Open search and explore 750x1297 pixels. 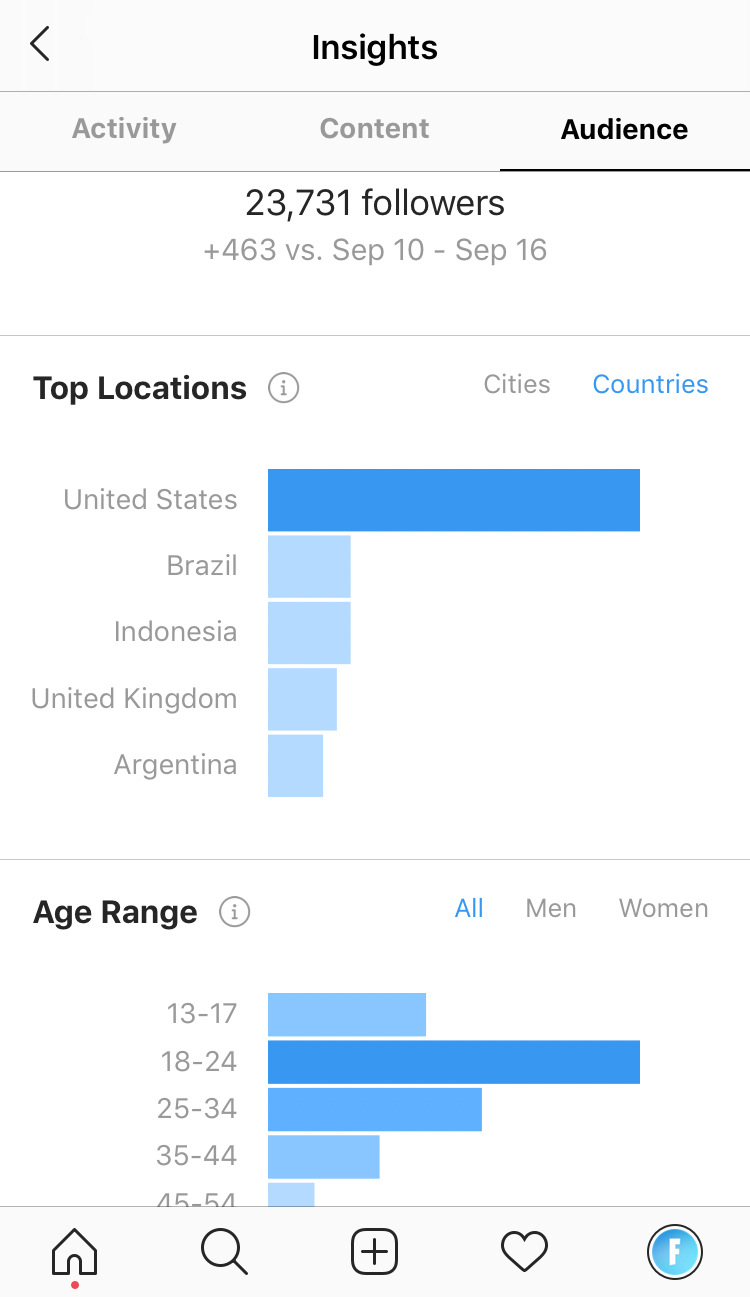tap(224, 1251)
